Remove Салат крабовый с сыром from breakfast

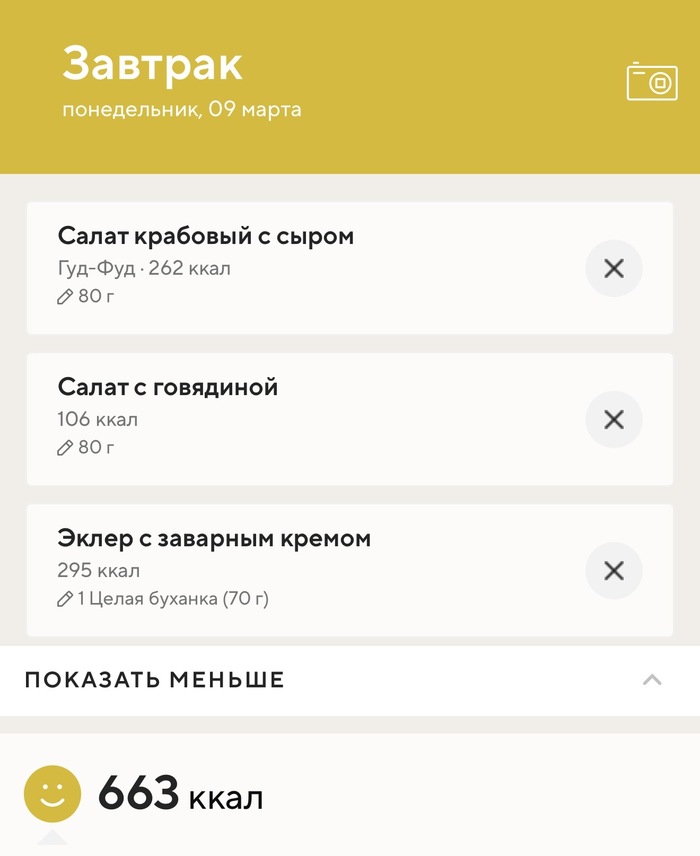click(613, 268)
